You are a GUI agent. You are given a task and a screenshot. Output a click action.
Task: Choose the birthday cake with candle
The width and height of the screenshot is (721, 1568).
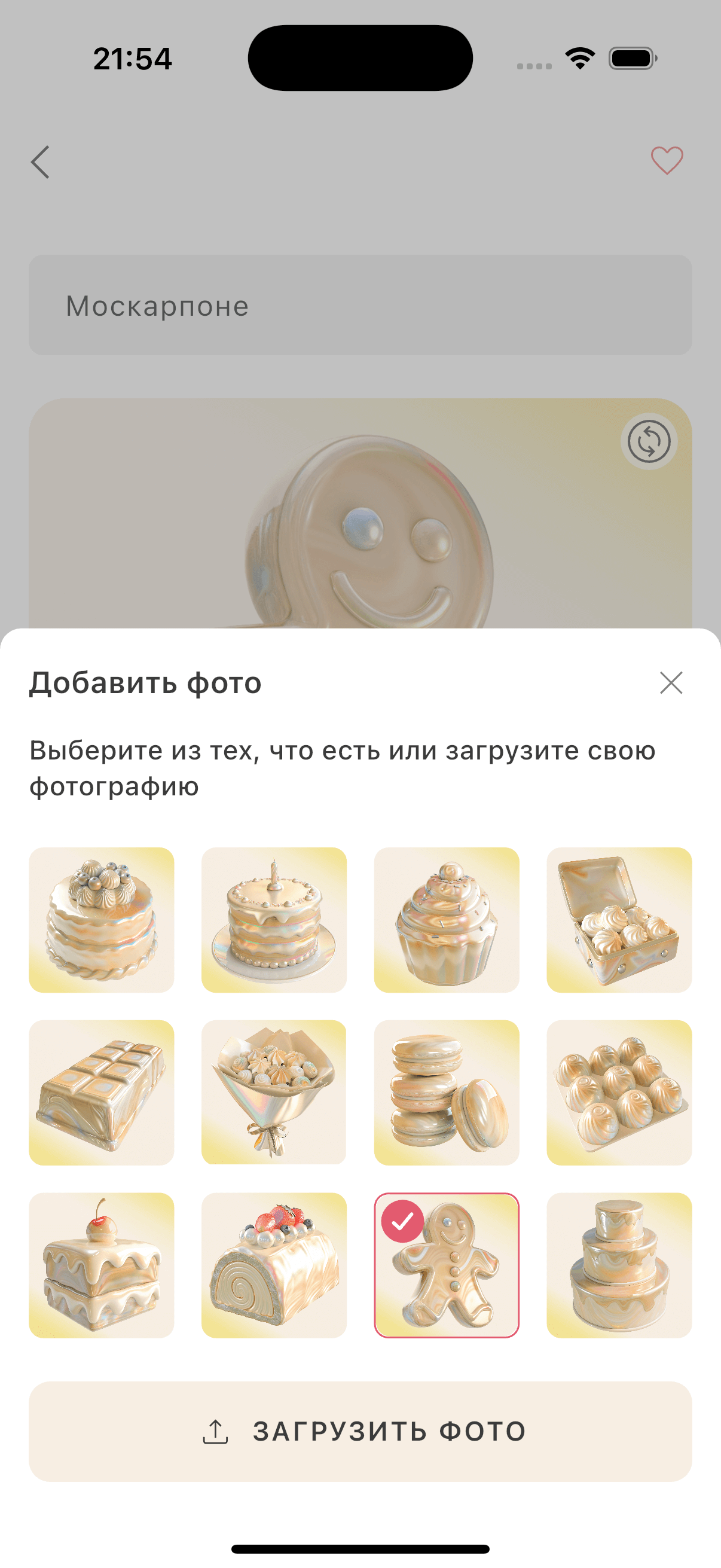point(274,920)
